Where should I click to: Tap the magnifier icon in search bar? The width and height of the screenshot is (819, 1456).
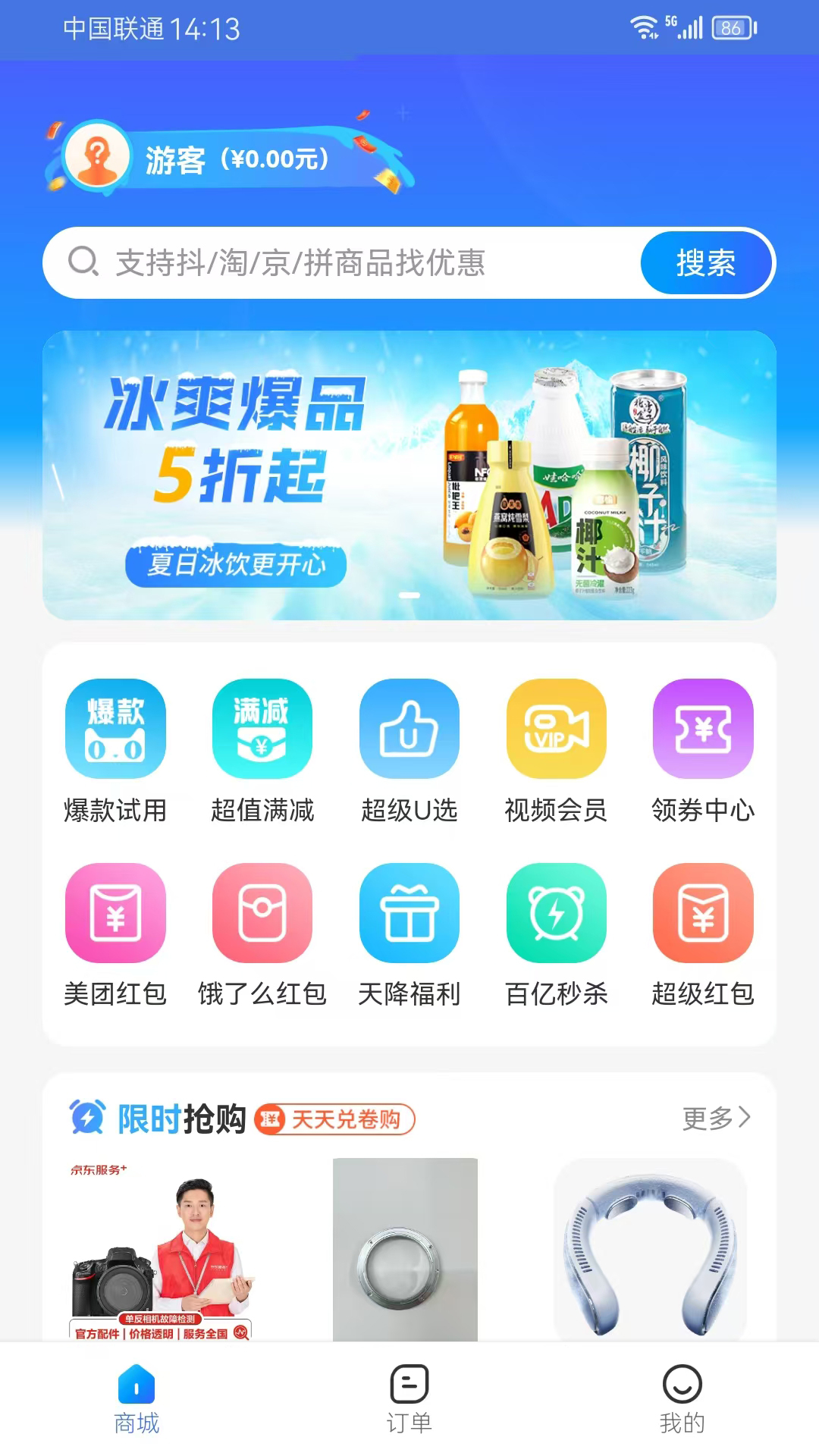coord(83,263)
